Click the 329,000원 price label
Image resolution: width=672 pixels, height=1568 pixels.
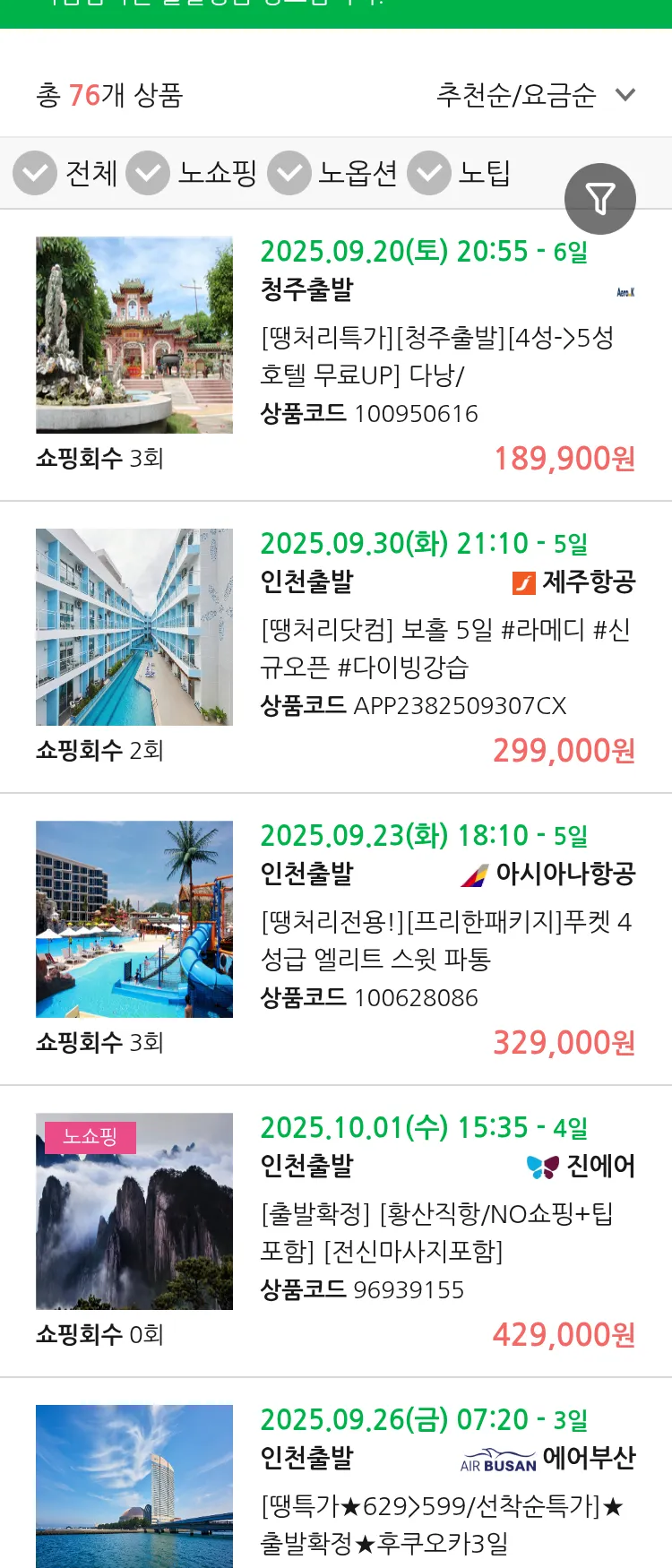tap(564, 1042)
